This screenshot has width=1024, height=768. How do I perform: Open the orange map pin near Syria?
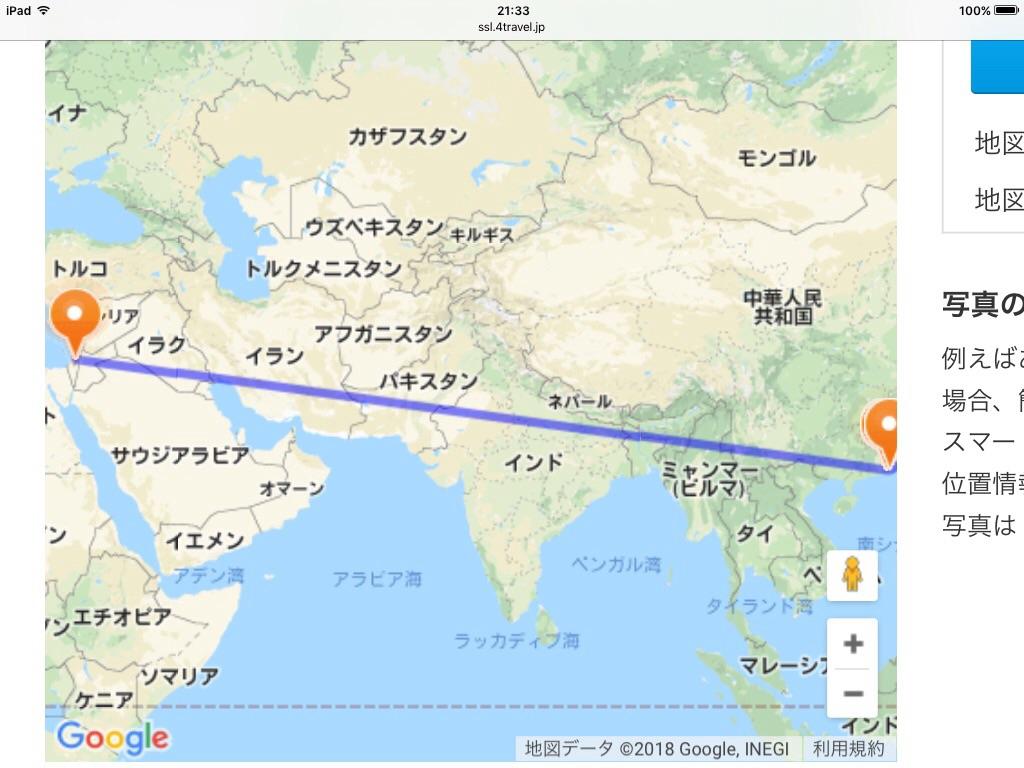click(76, 318)
